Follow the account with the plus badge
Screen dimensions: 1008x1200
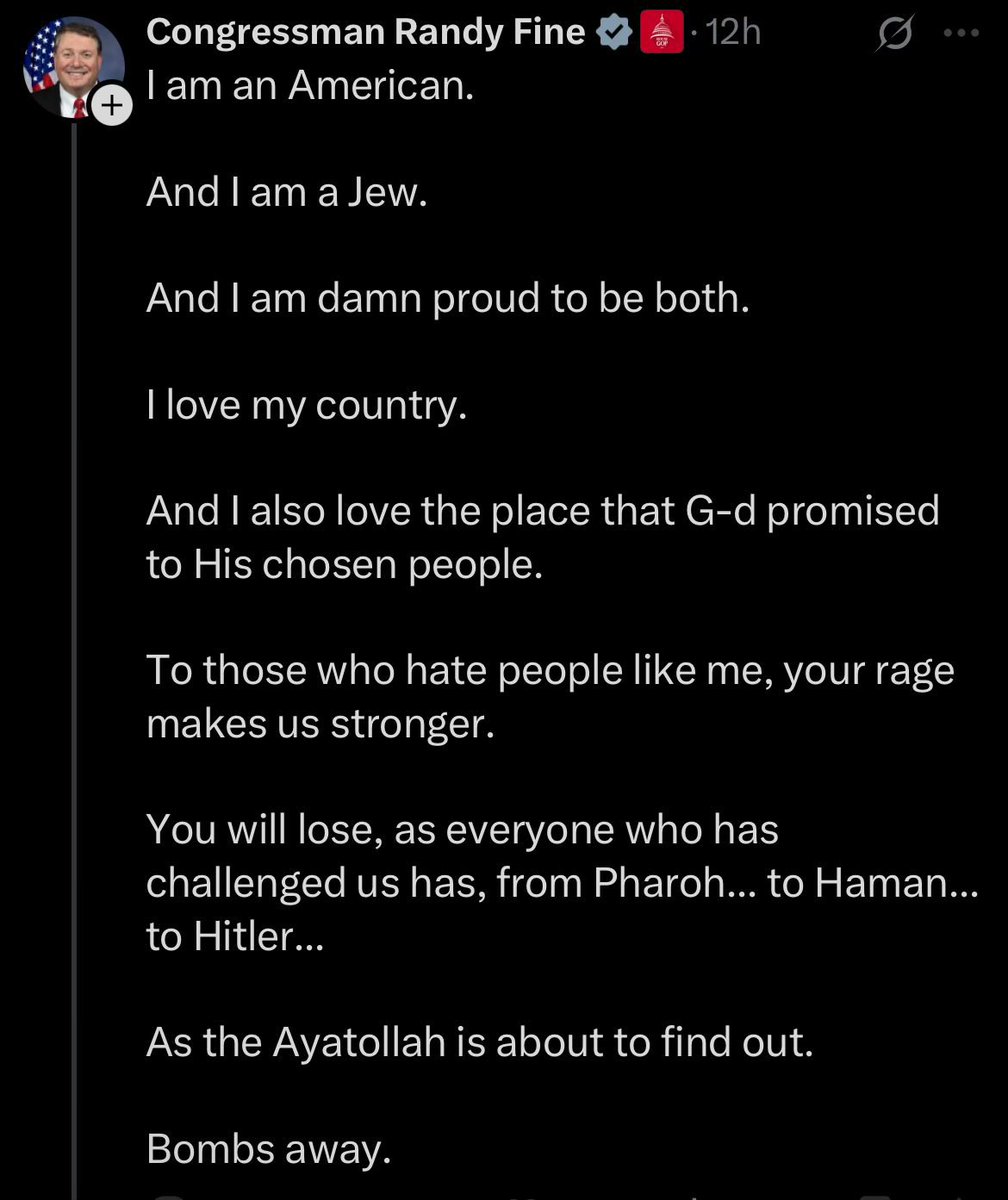point(112,106)
